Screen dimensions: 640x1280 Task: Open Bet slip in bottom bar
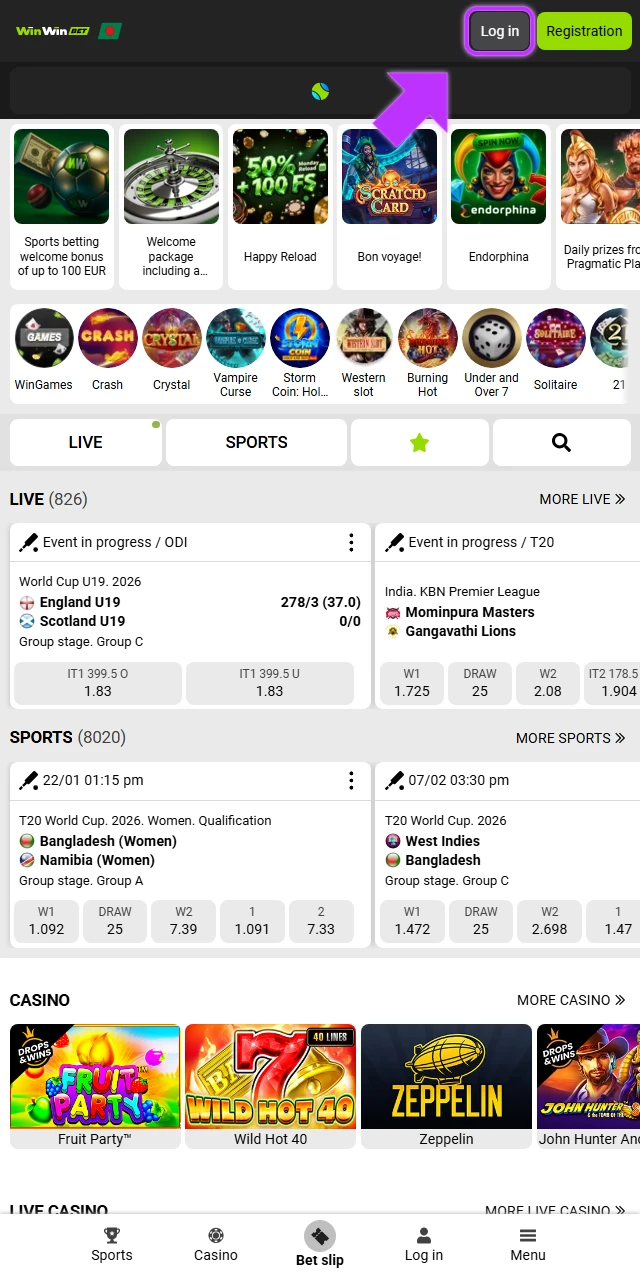click(320, 1244)
